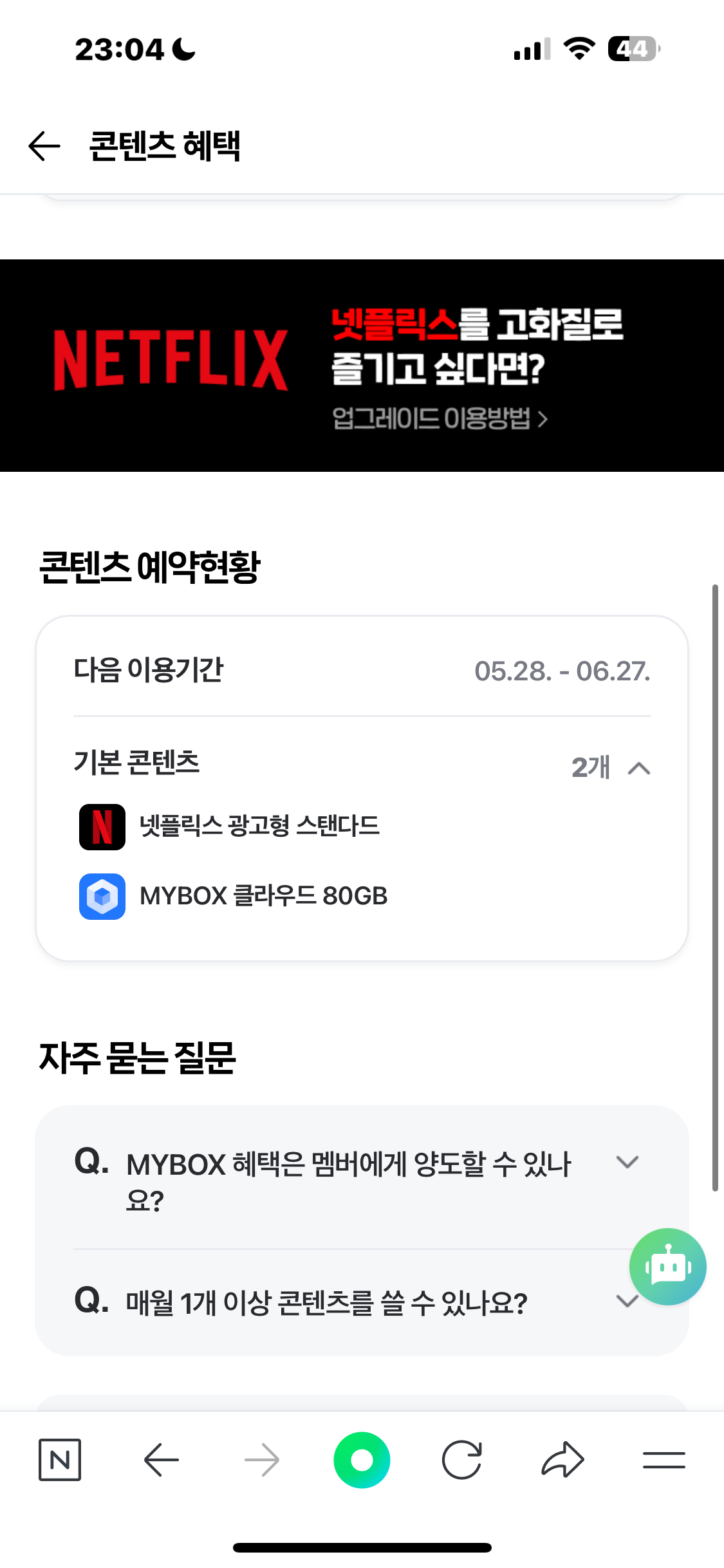Navigate back in browser toolbar
Image resolution: width=724 pixels, height=1568 pixels.
click(161, 1460)
